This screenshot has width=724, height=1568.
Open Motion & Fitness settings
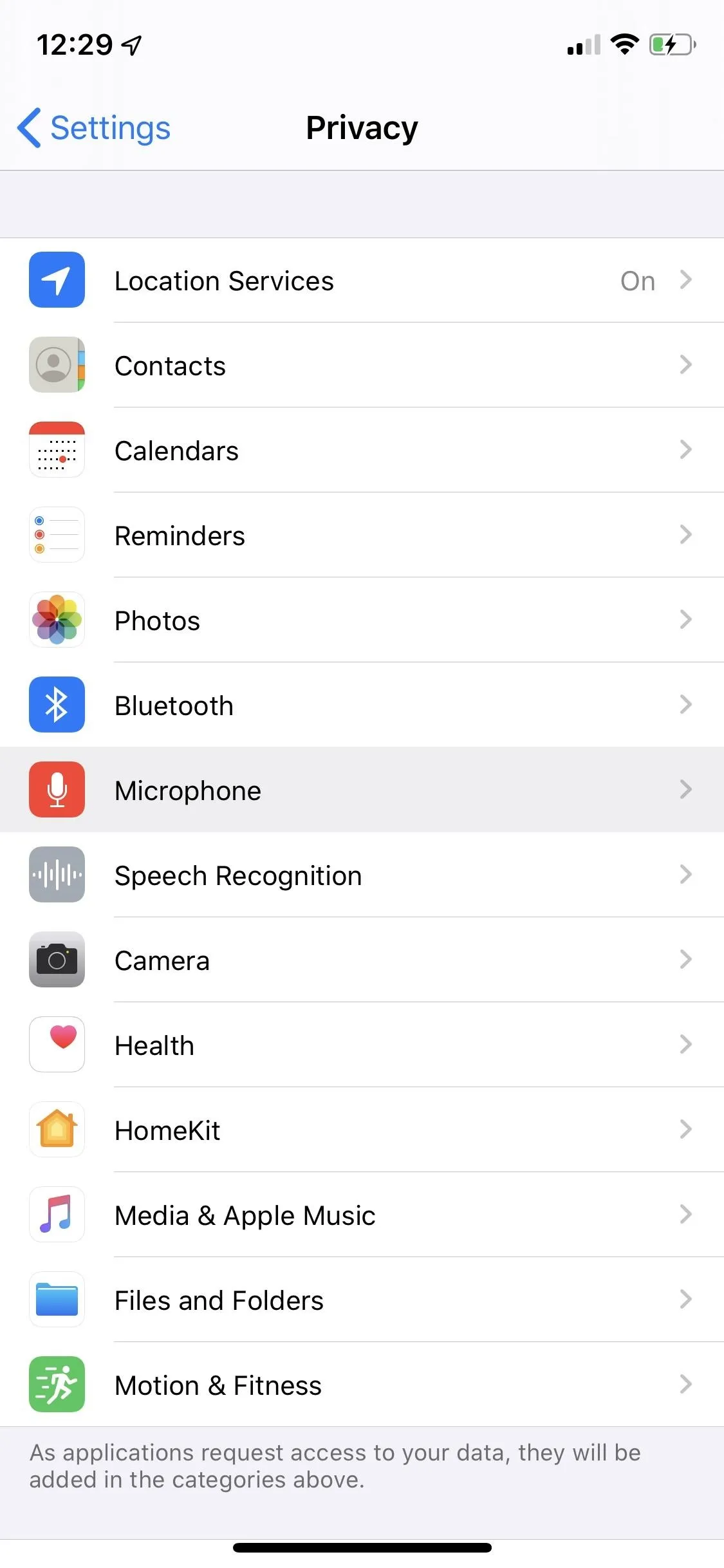point(362,1385)
